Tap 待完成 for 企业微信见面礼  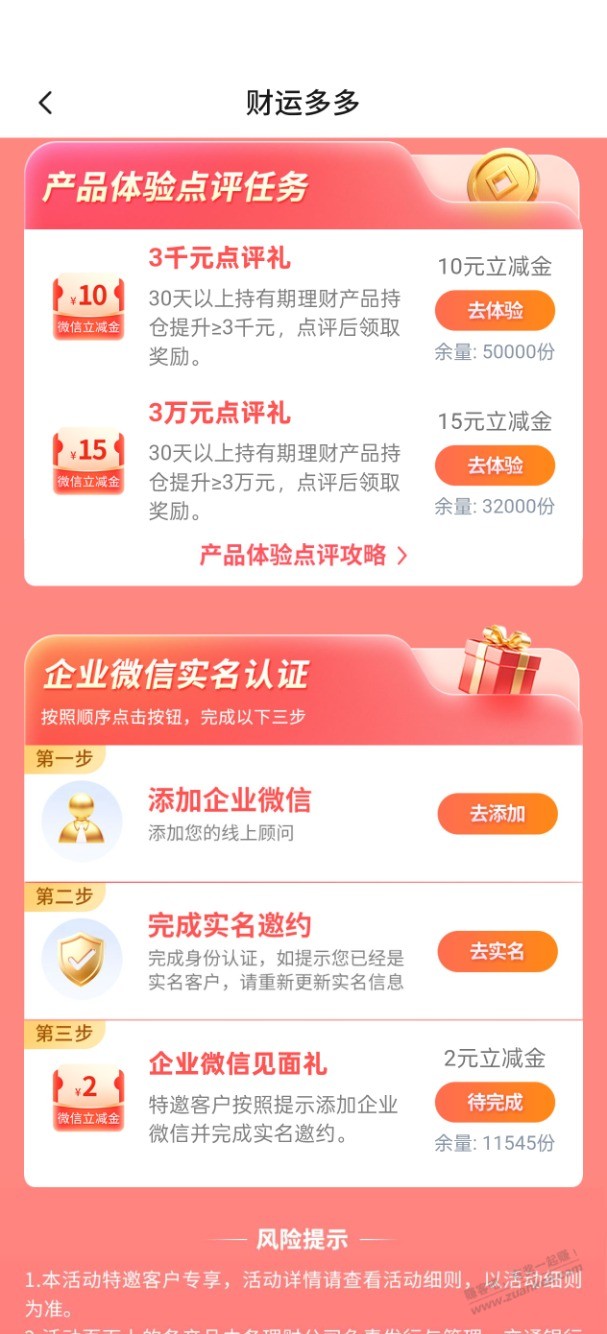pyautogui.click(x=494, y=1102)
